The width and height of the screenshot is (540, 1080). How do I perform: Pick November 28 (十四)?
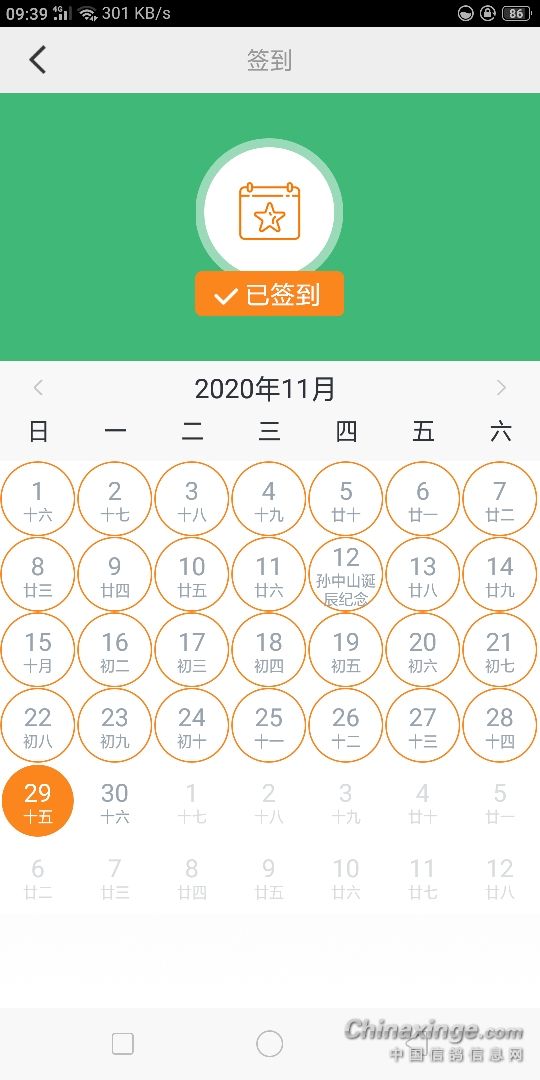click(x=500, y=726)
